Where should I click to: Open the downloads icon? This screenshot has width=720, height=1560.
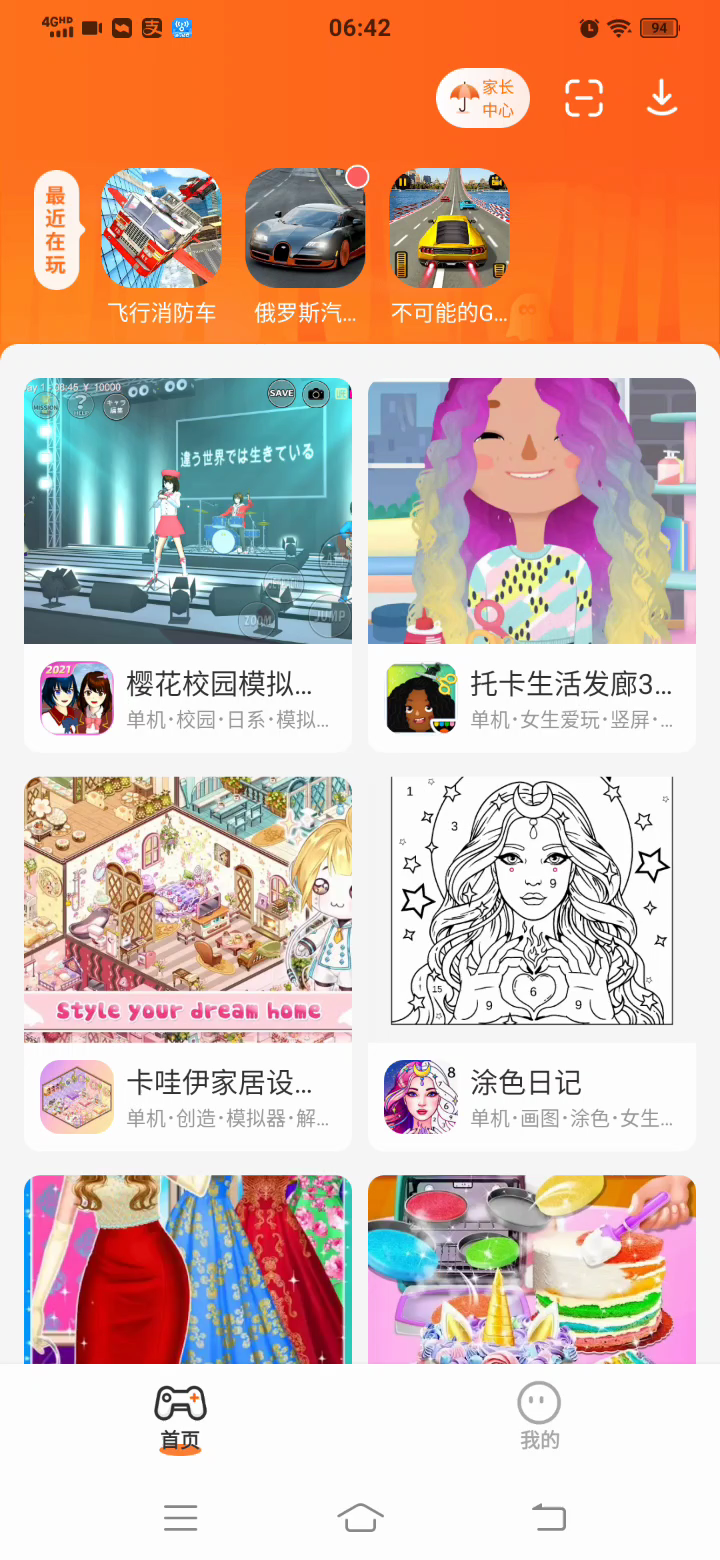coord(662,98)
